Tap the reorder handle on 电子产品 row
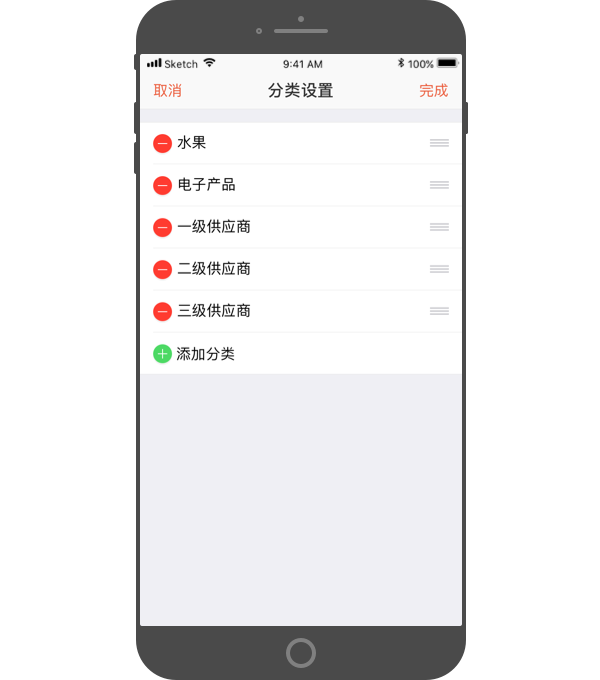Viewport: 600px width, 680px height. coord(439,185)
